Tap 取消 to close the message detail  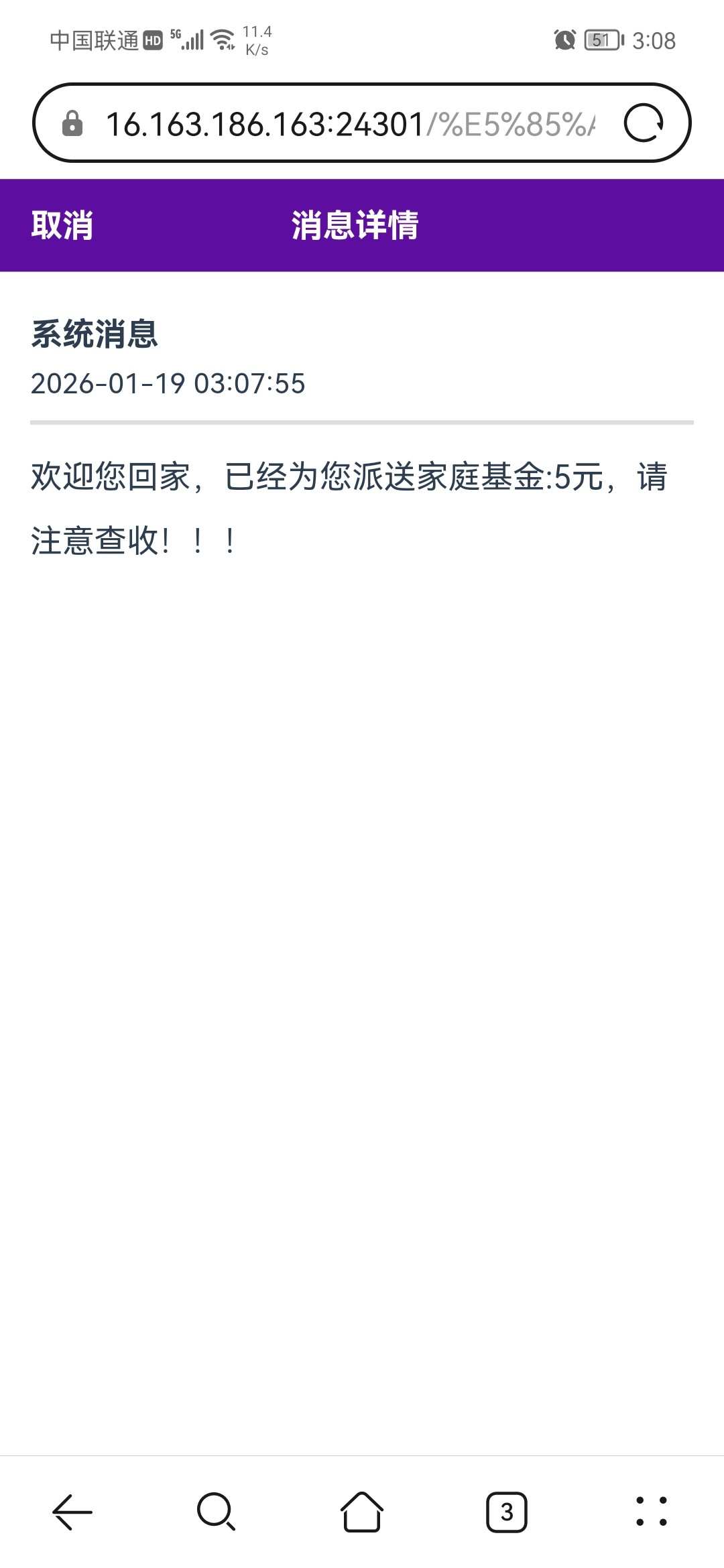62,225
